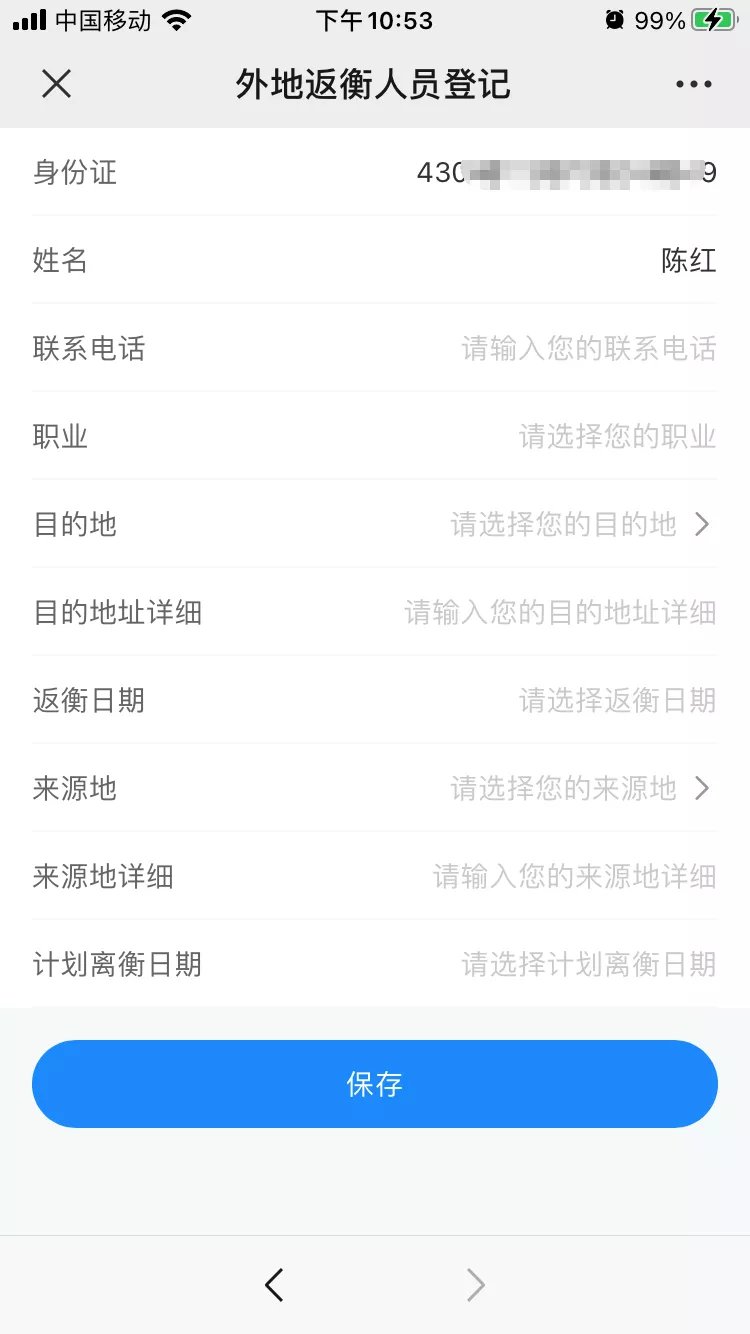Choose your occupation in 职业
The image size is (750, 1334).
(x=617, y=437)
